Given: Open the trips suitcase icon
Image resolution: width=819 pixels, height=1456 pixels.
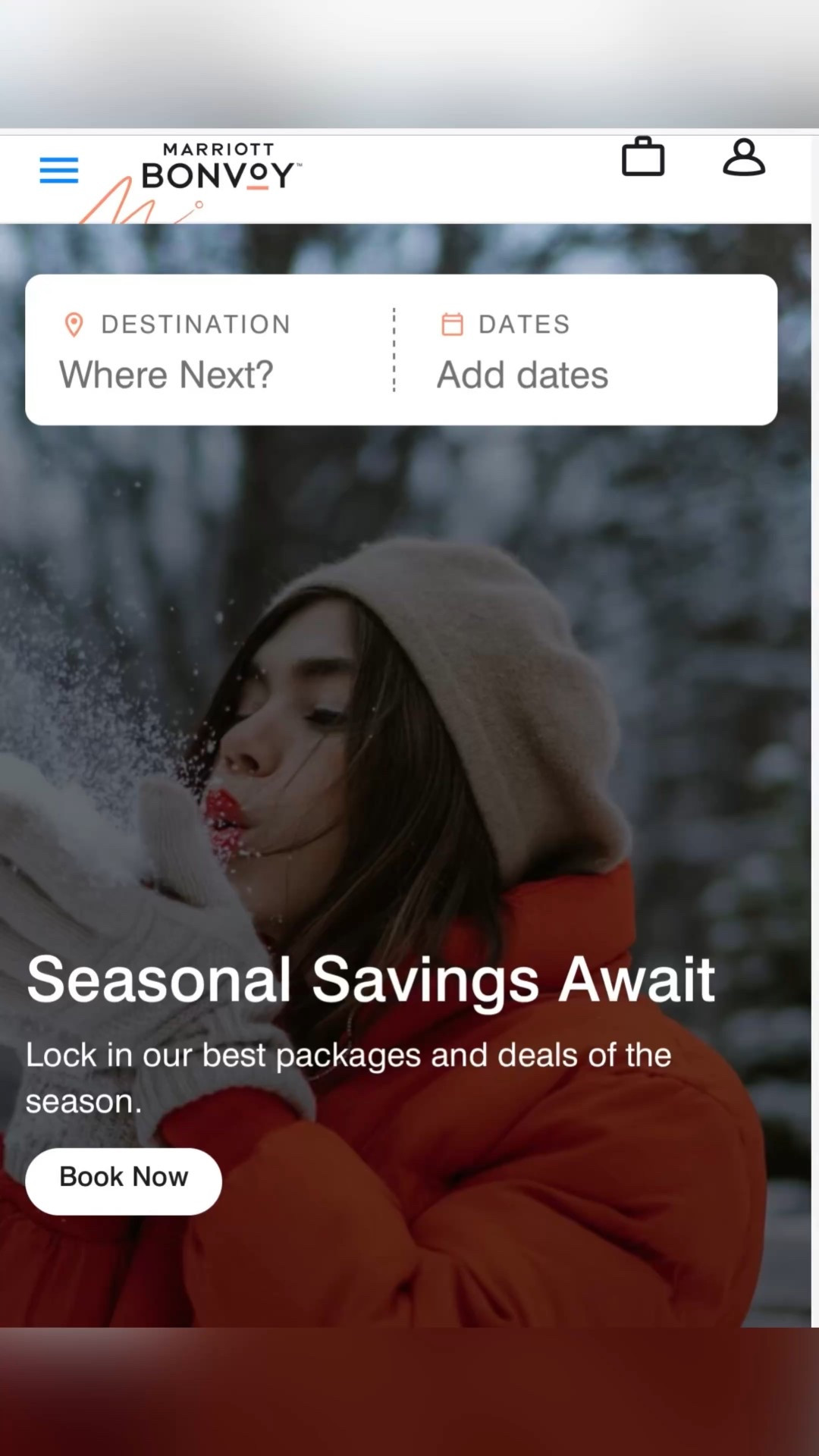Looking at the screenshot, I should (x=643, y=157).
